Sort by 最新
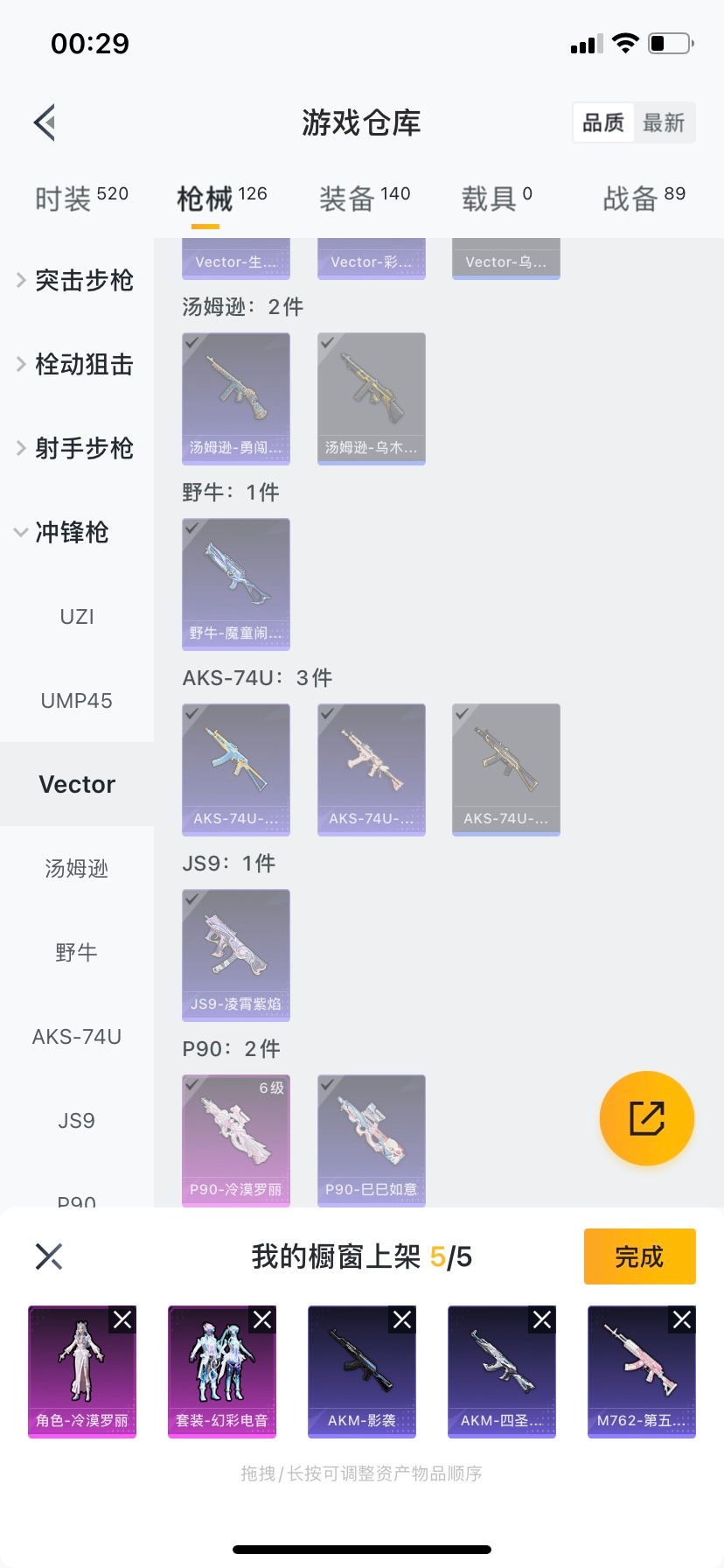Image resolution: width=724 pixels, height=1568 pixels. [x=664, y=122]
